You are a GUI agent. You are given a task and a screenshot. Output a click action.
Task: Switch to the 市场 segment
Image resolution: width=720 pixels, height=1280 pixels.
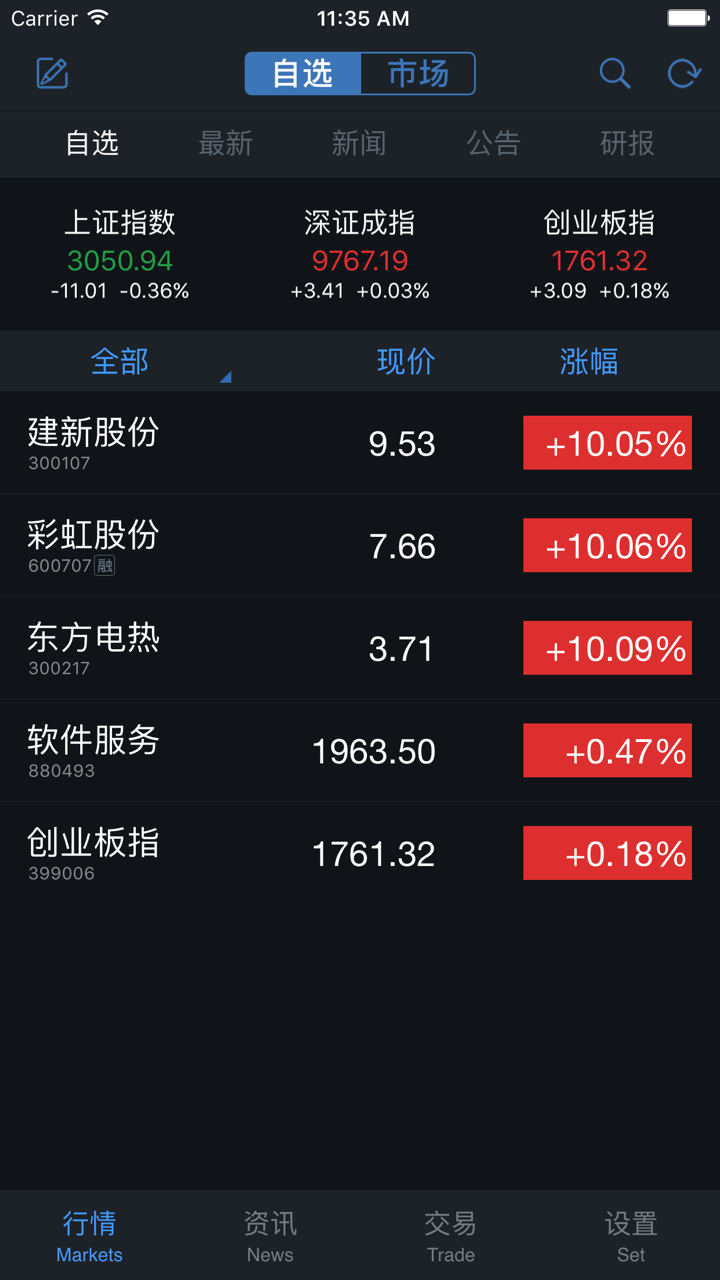tap(417, 74)
